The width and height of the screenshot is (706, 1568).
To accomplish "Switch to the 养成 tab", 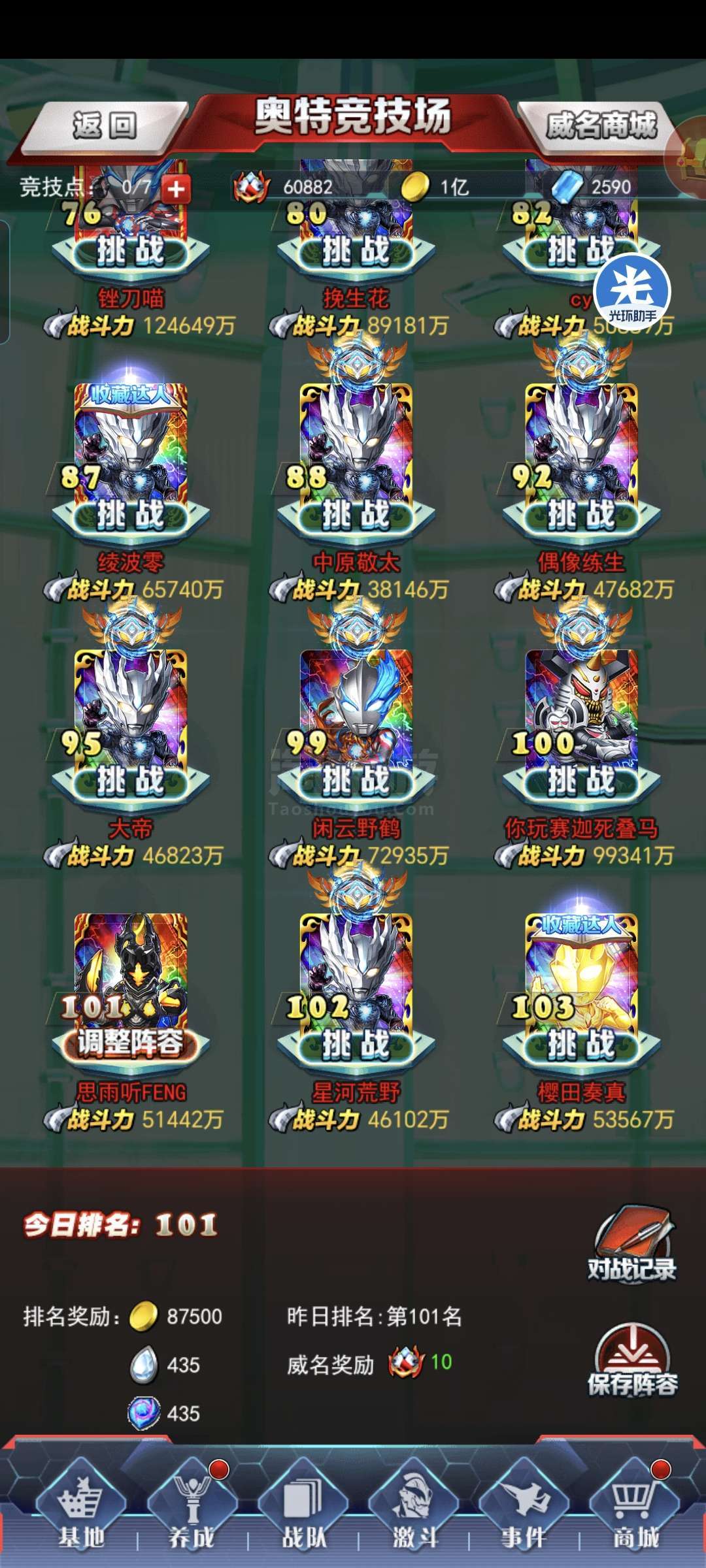I will click(192, 1509).
